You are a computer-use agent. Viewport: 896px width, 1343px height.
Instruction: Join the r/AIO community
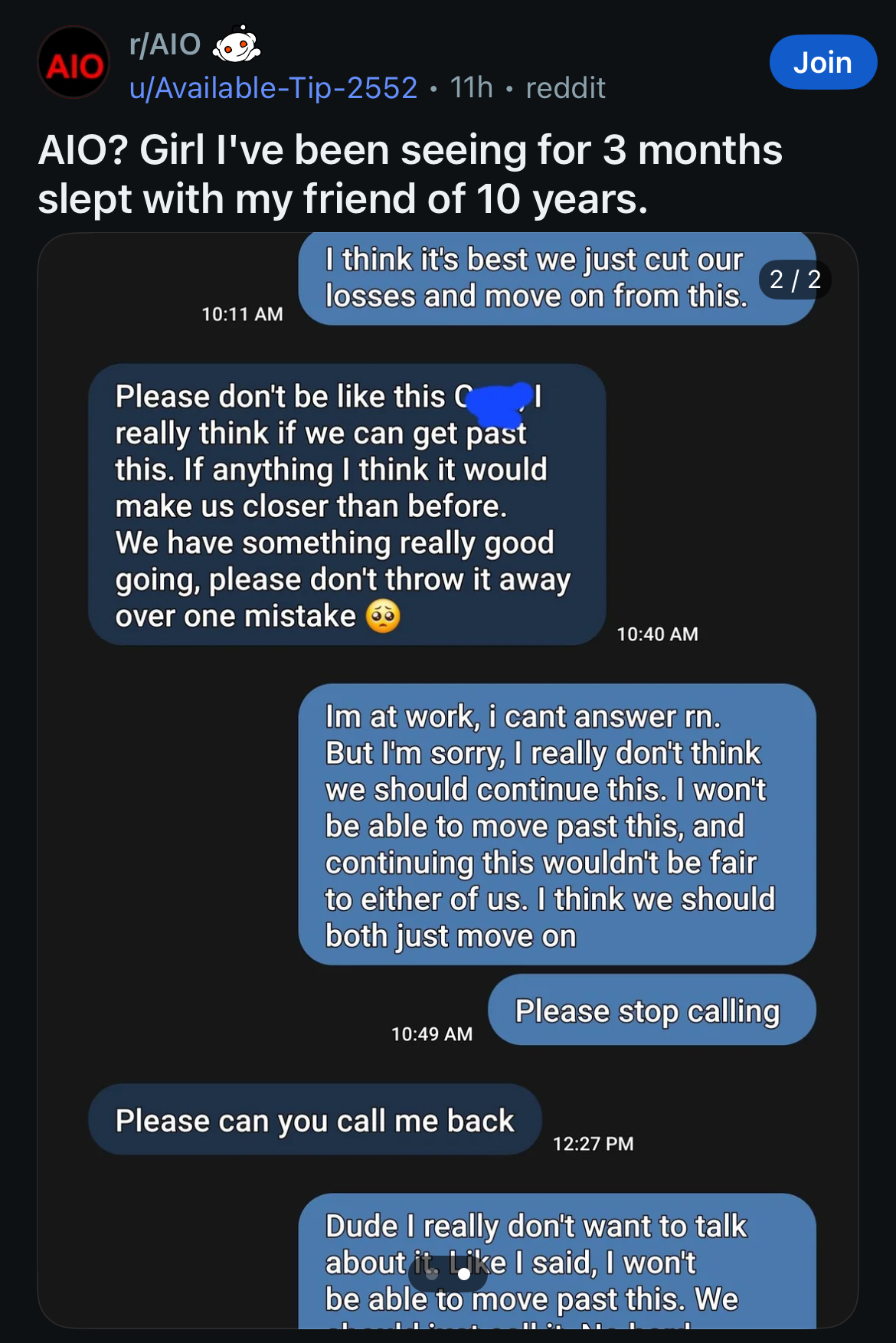(x=822, y=62)
